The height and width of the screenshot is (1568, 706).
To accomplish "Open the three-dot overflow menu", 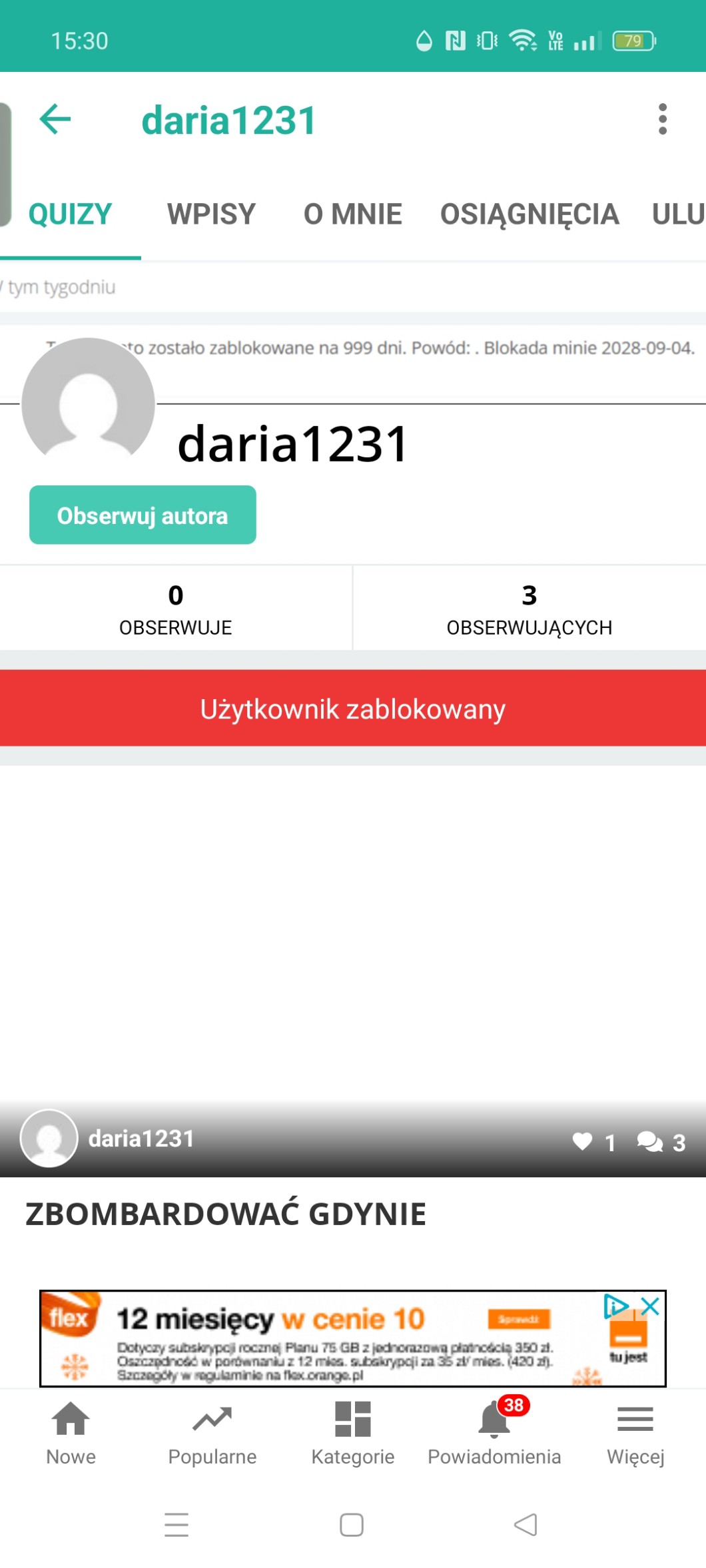I will coord(661,120).
